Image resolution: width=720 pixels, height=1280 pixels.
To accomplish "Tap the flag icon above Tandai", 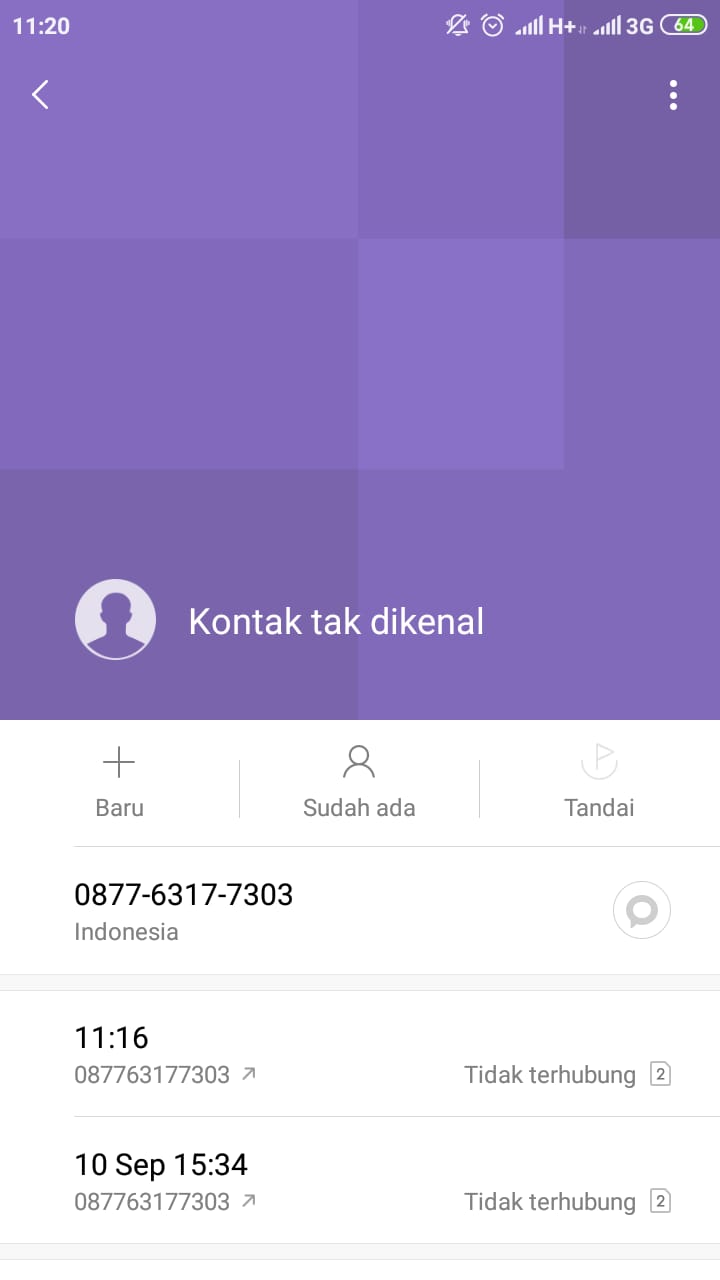I will (598, 761).
